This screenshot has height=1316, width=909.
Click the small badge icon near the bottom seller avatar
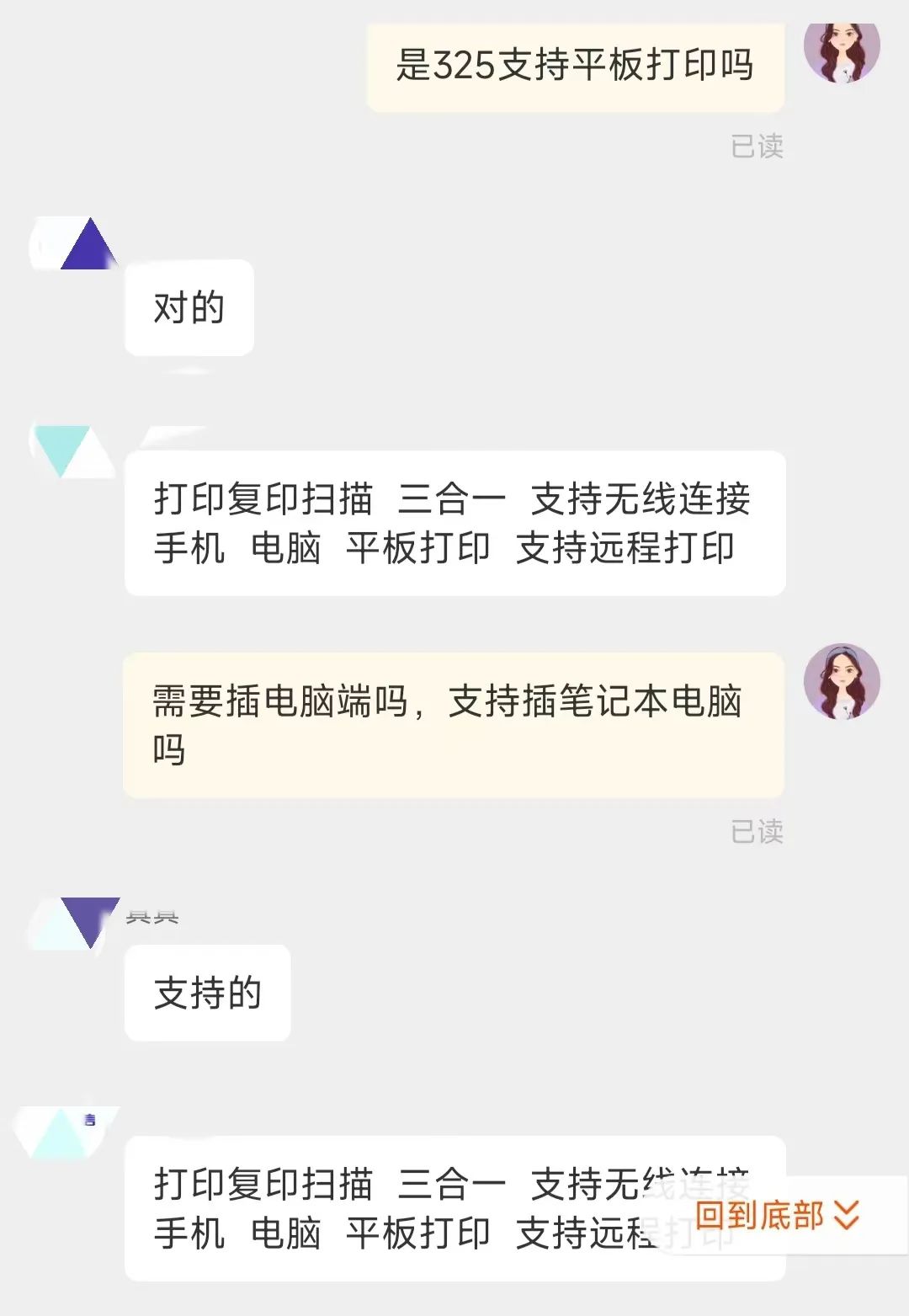coord(88,1120)
